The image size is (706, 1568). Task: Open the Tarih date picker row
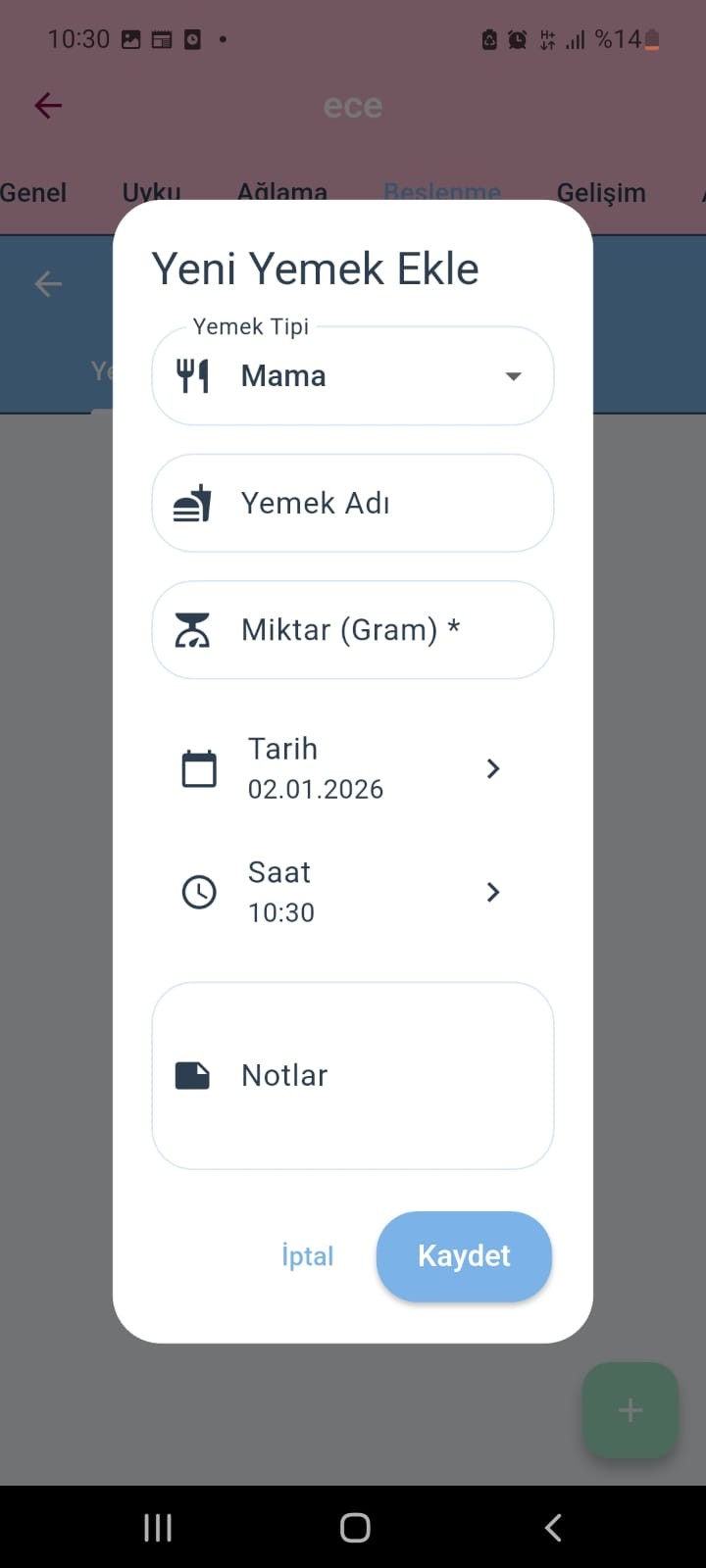(343, 769)
